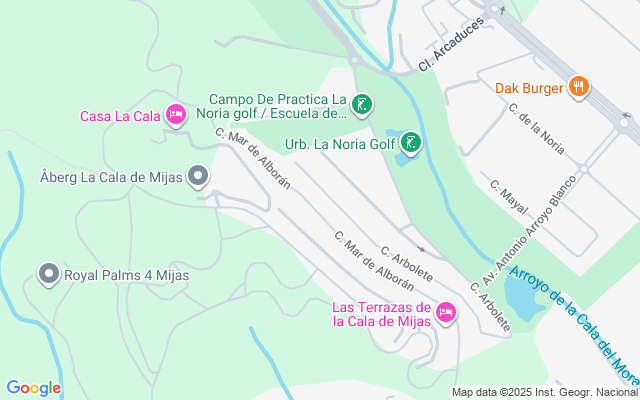Tap Las Terrazas de la Cala de Mijas marker
Image resolution: width=640 pixels, height=400 pixels.
pyautogui.click(x=446, y=314)
